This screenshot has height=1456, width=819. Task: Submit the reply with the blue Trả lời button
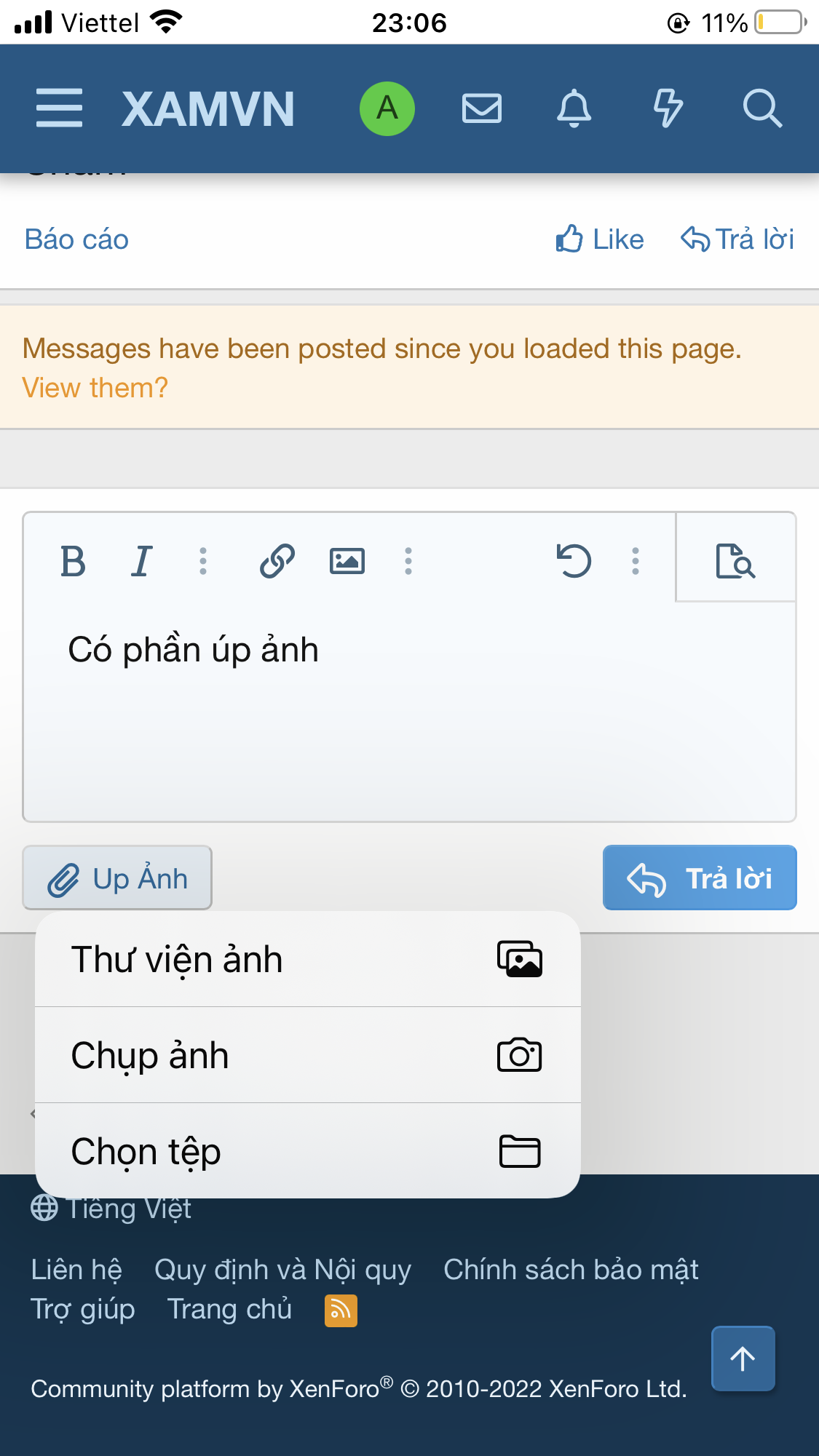[x=699, y=878]
